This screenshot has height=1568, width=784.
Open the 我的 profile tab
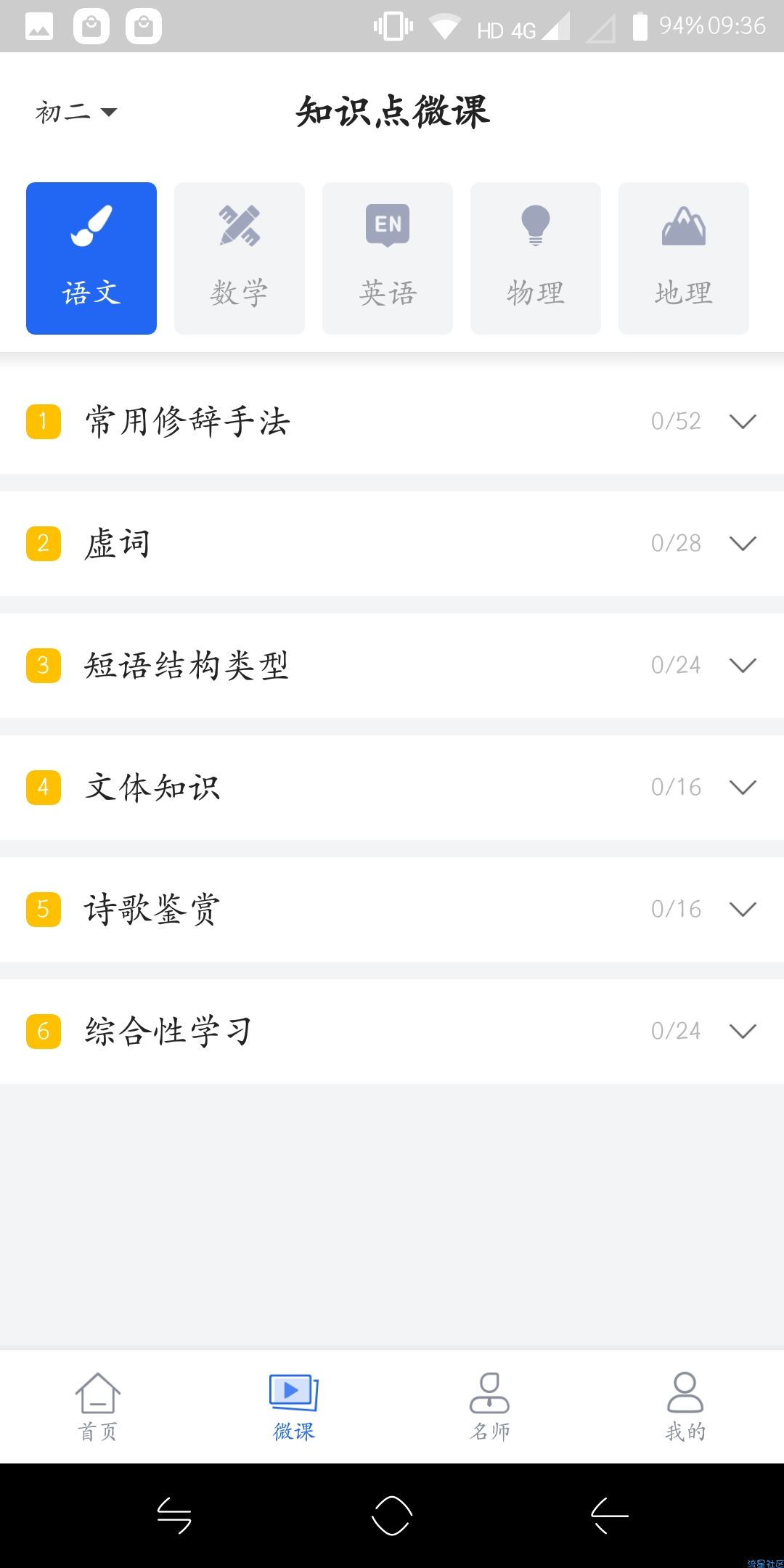coord(686,1407)
